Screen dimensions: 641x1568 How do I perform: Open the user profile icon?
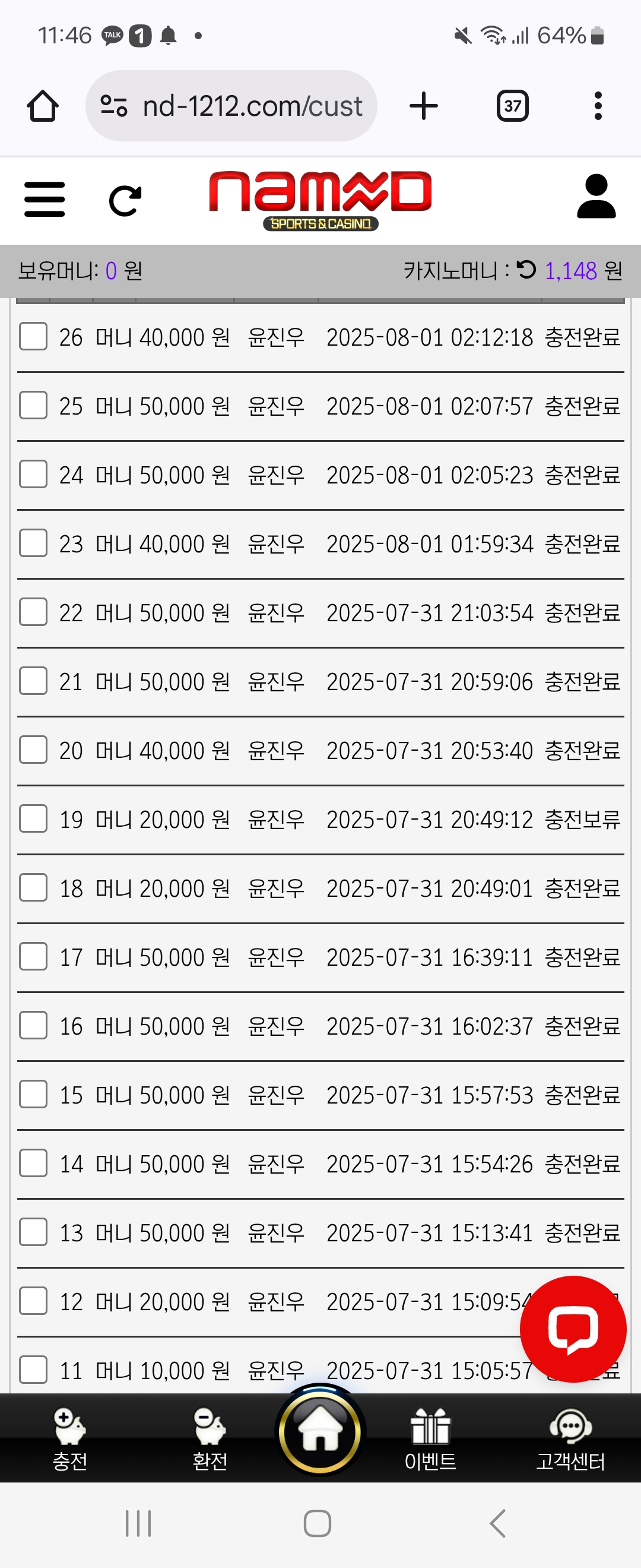596,197
